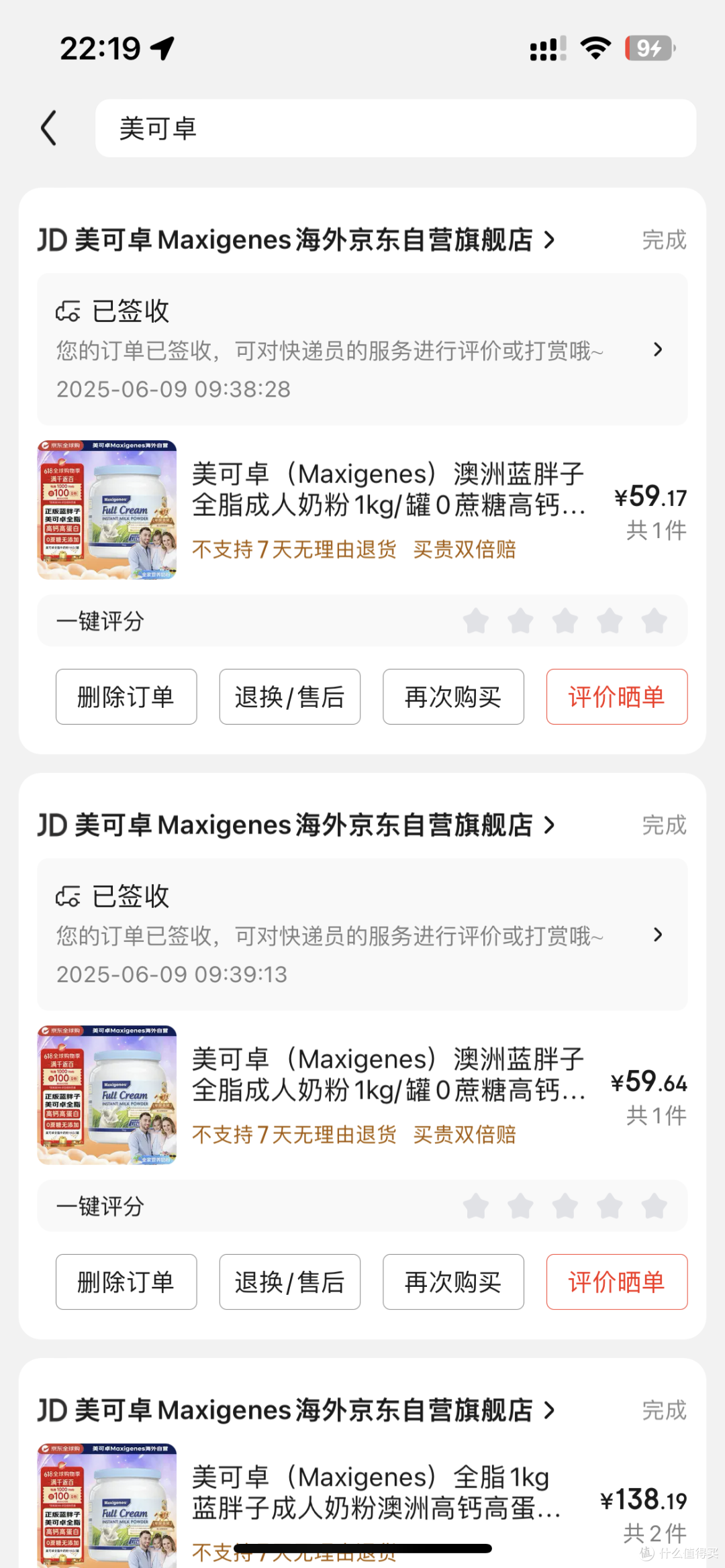The width and height of the screenshot is (725, 1568).
Task: Open the ¥59.17 milk powder product
Action: click(362, 510)
